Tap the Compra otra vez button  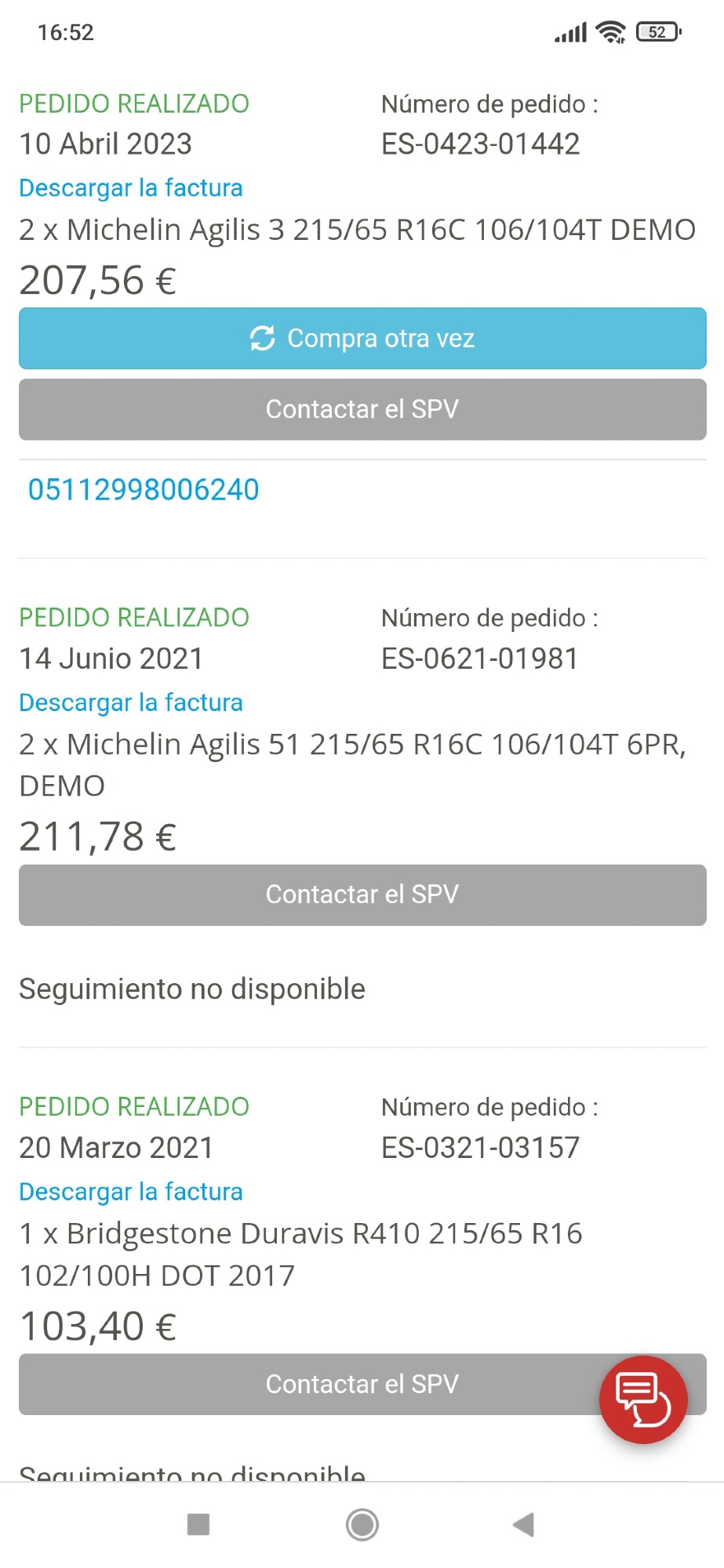362,338
